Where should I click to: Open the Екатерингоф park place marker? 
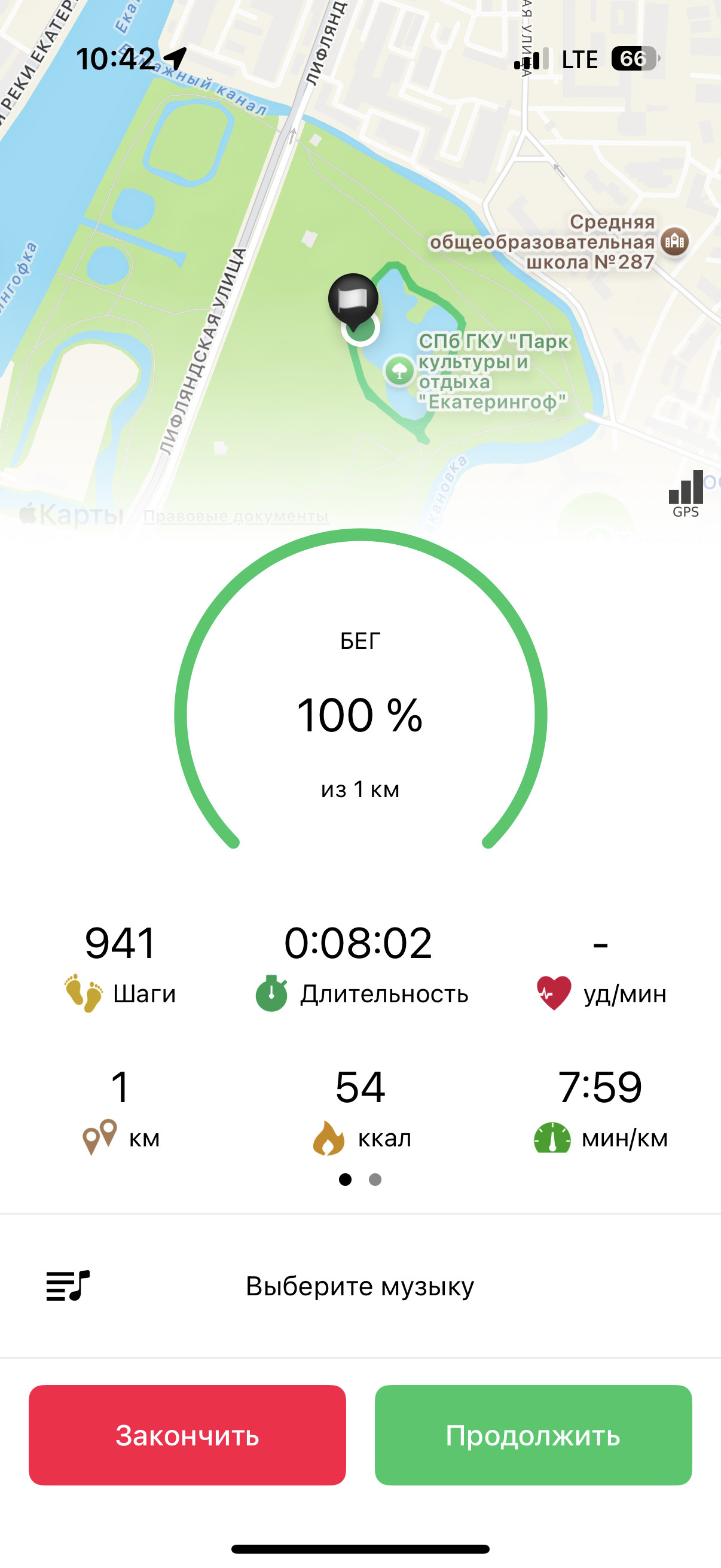(399, 370)
